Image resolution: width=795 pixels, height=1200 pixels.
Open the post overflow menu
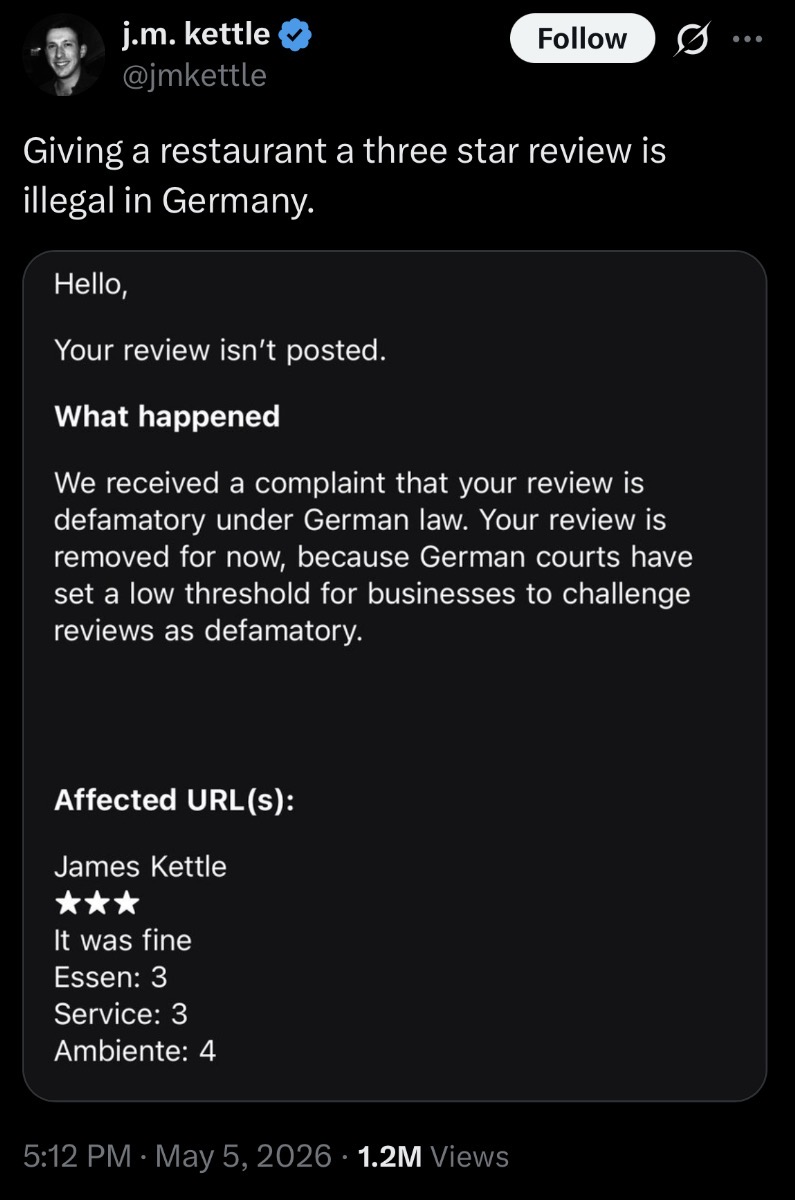click(x=746, y=40)
